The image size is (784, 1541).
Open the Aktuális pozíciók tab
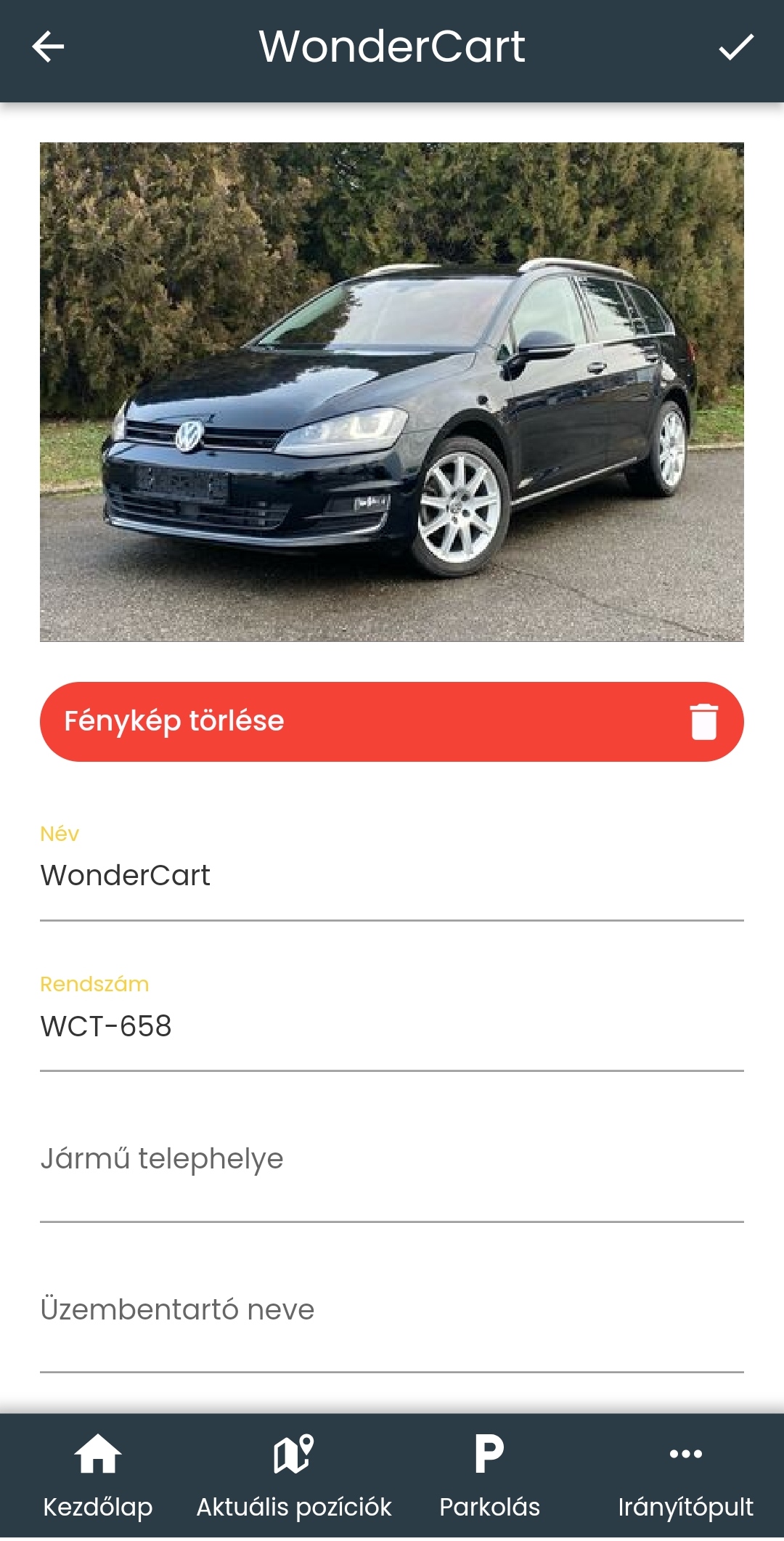(x=294, y=1476)
